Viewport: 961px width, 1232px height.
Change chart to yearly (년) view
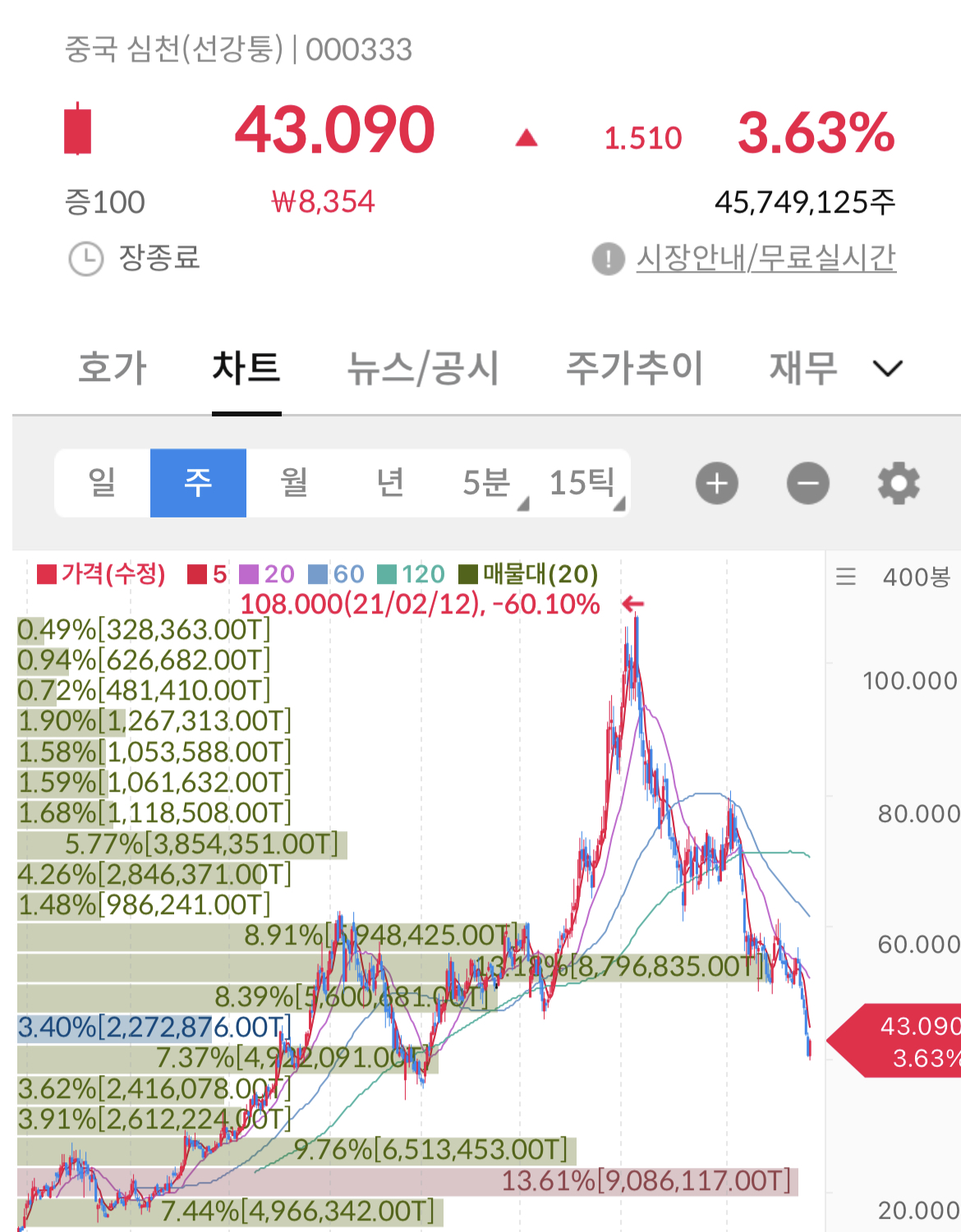pos(390,483)
